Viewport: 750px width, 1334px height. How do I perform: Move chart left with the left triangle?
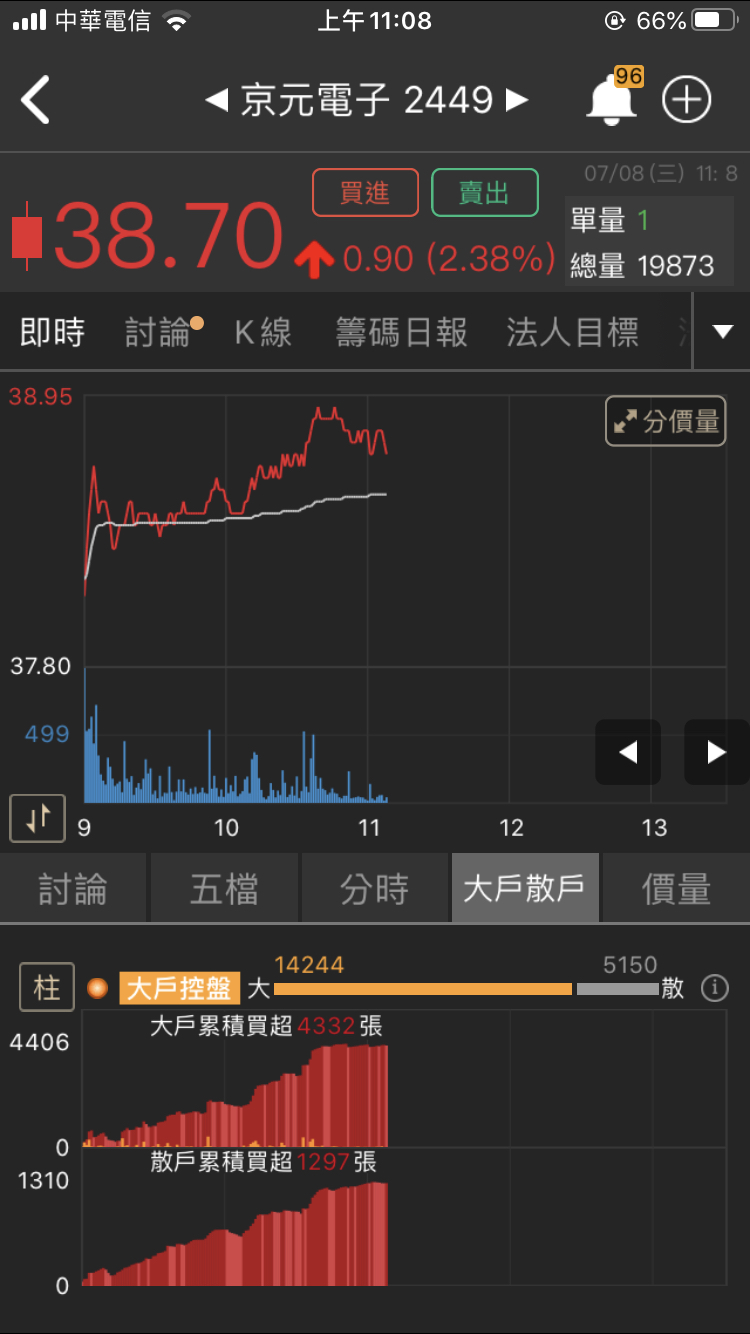pos(628,752)
